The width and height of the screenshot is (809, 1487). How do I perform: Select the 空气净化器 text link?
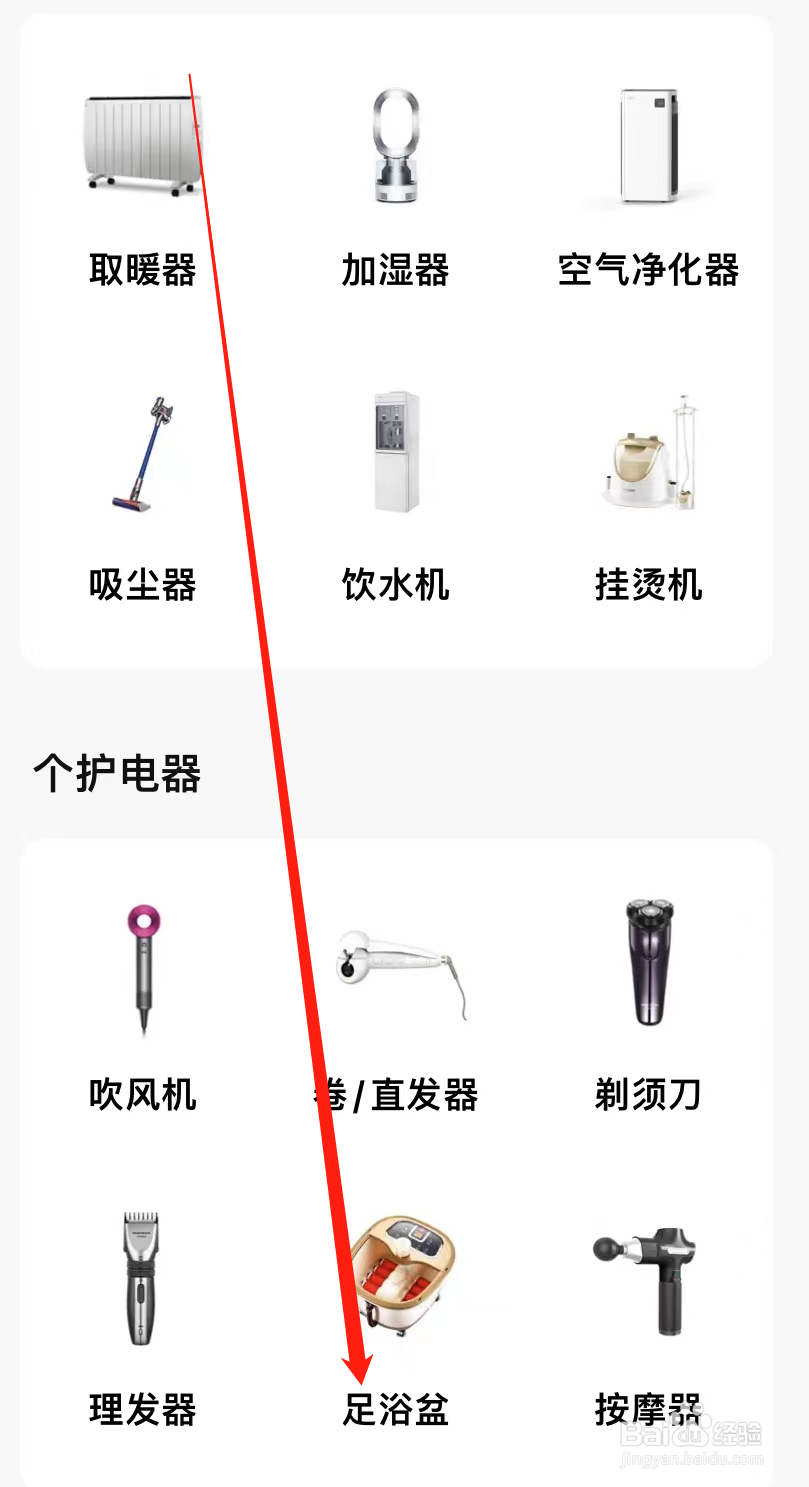(x=650, y=268)
